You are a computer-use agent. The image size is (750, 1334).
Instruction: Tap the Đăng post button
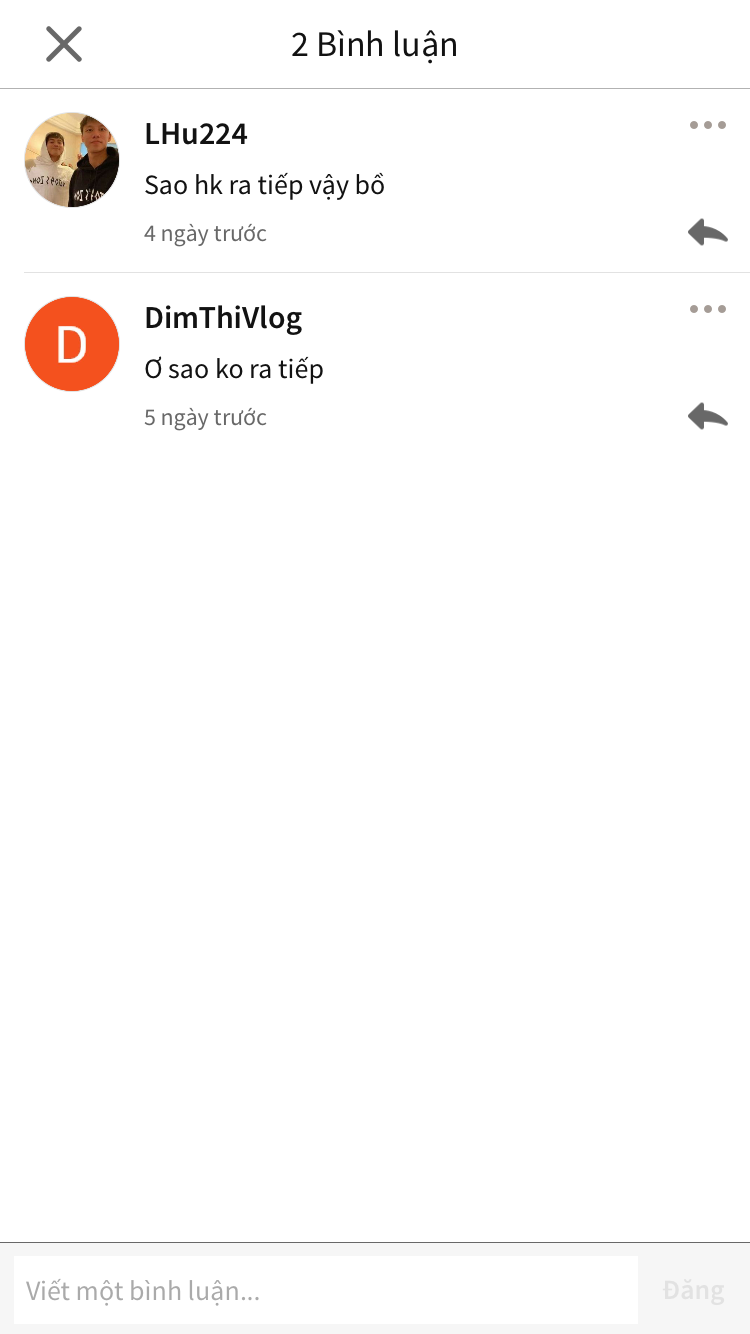(x=693, y=1290)
